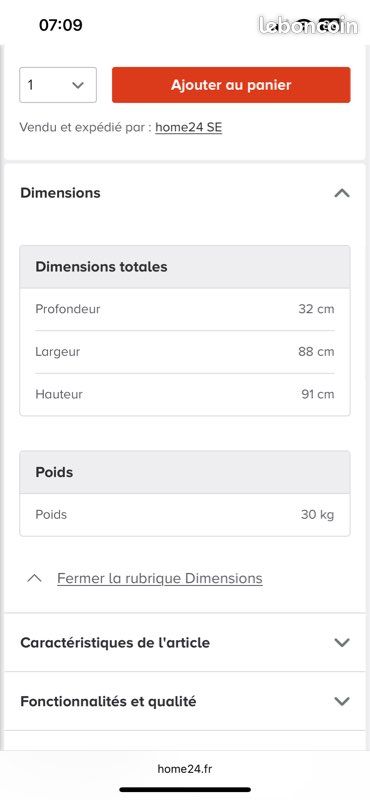The image size is (370, 800).
Task: Tap Ajouter au panier button
Action: point(231,85)
